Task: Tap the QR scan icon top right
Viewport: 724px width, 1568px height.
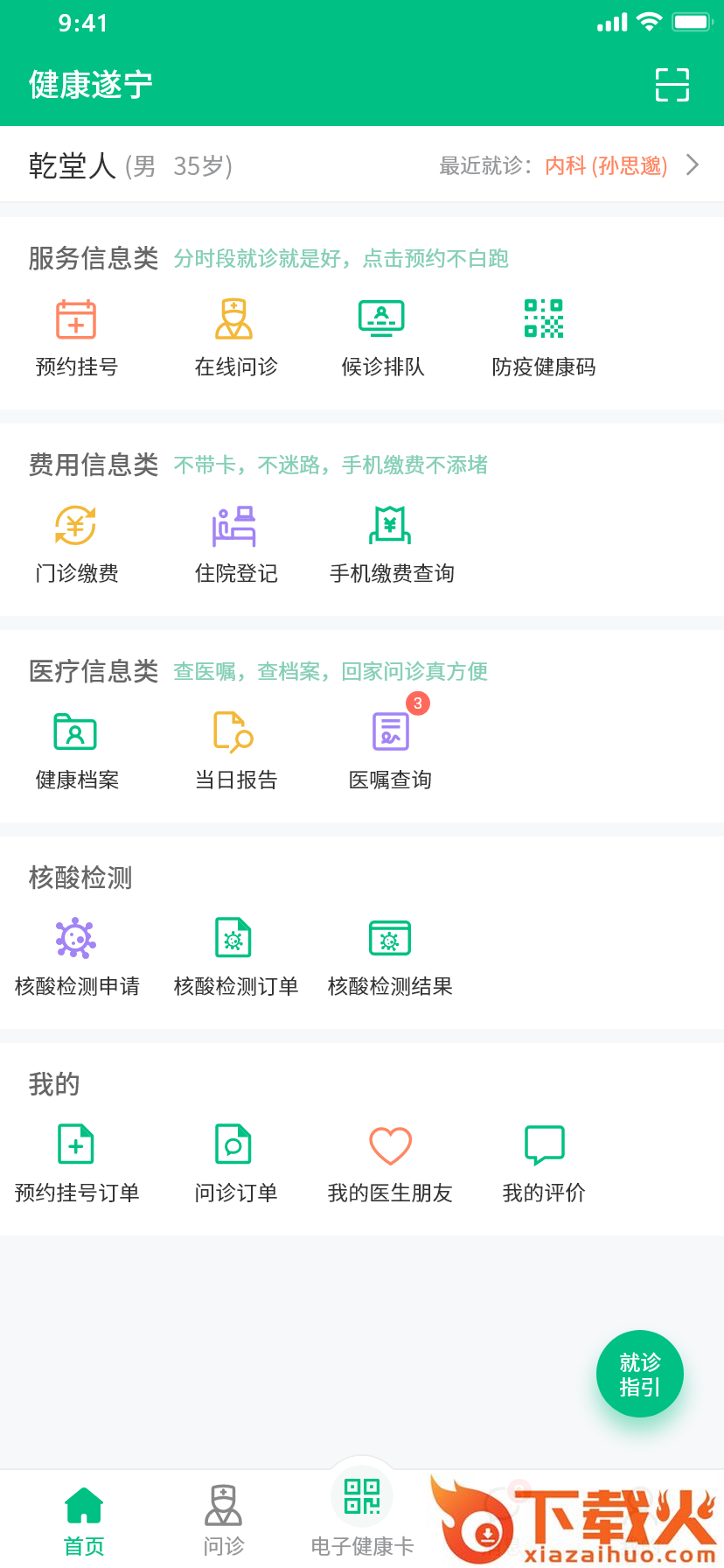Action: click(x=671, y=83)
